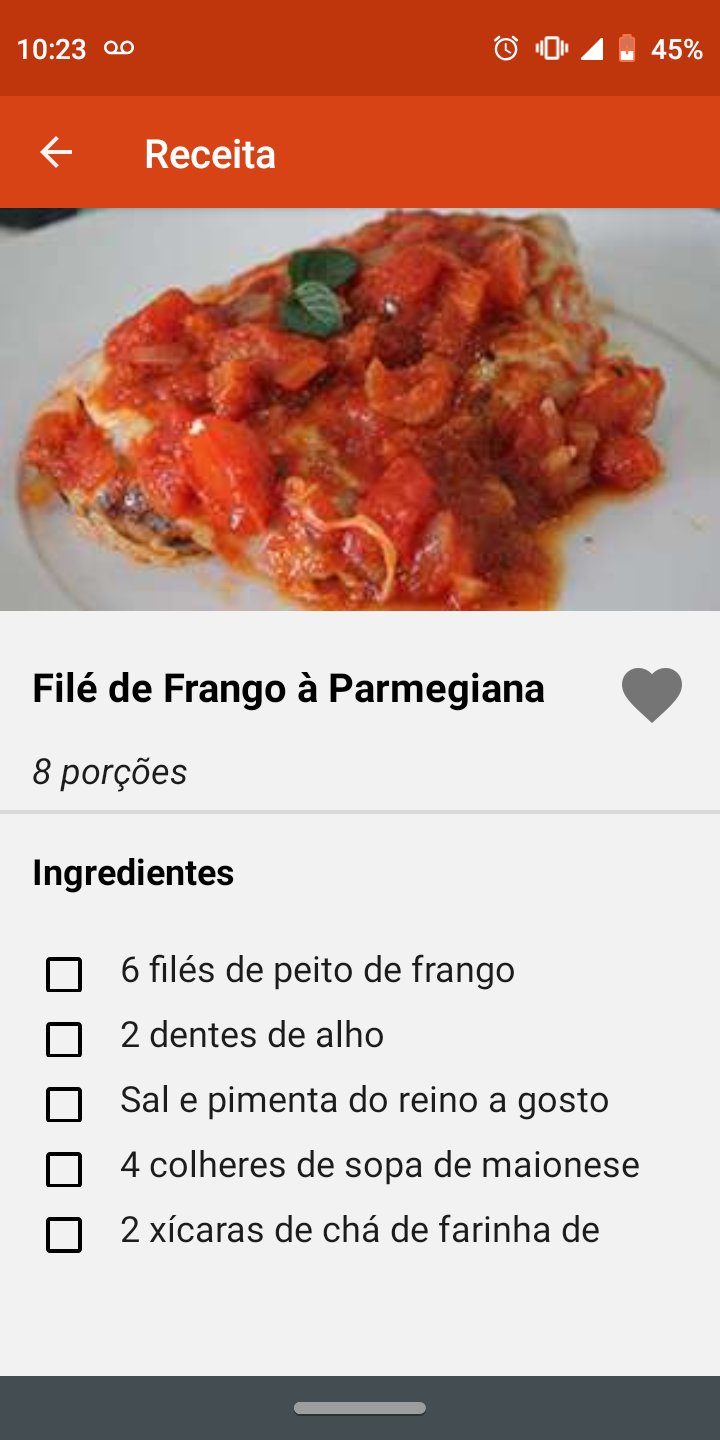This screenshot has height=1440, width=720.
Task: Go back from the Receita screen
Action: pyautogui.click(x=56, y=153)
